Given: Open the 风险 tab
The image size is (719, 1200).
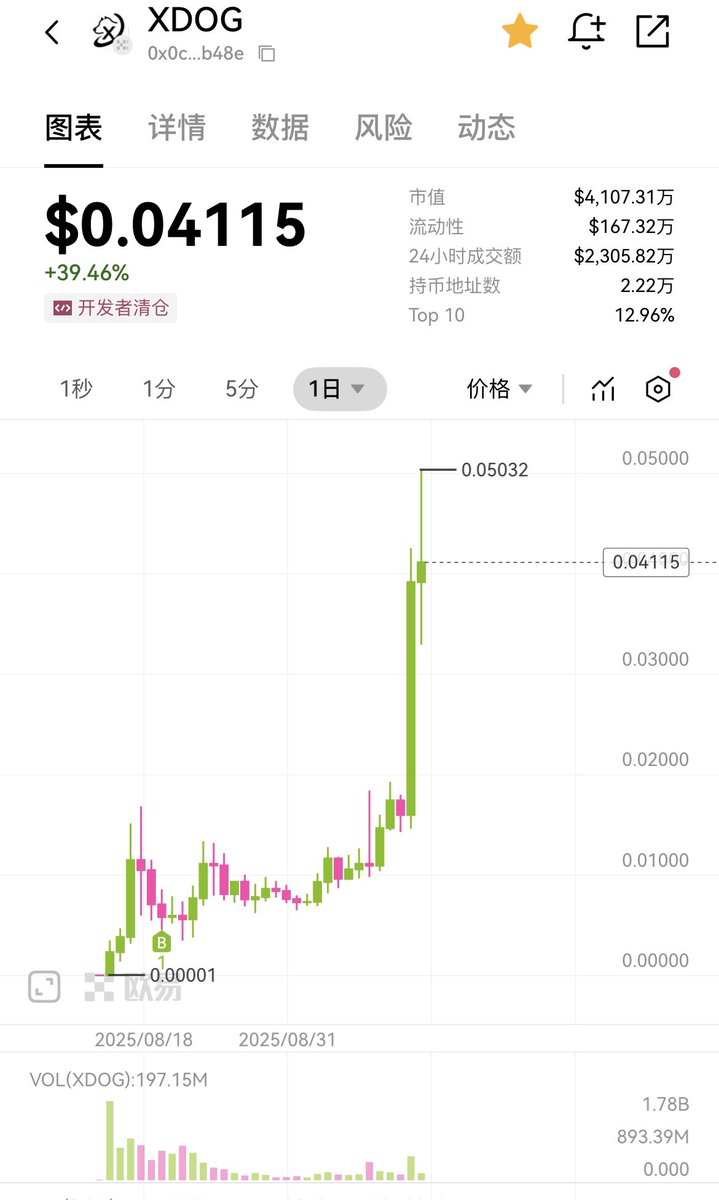Looking at the screenshot, I should coord(383,127).
